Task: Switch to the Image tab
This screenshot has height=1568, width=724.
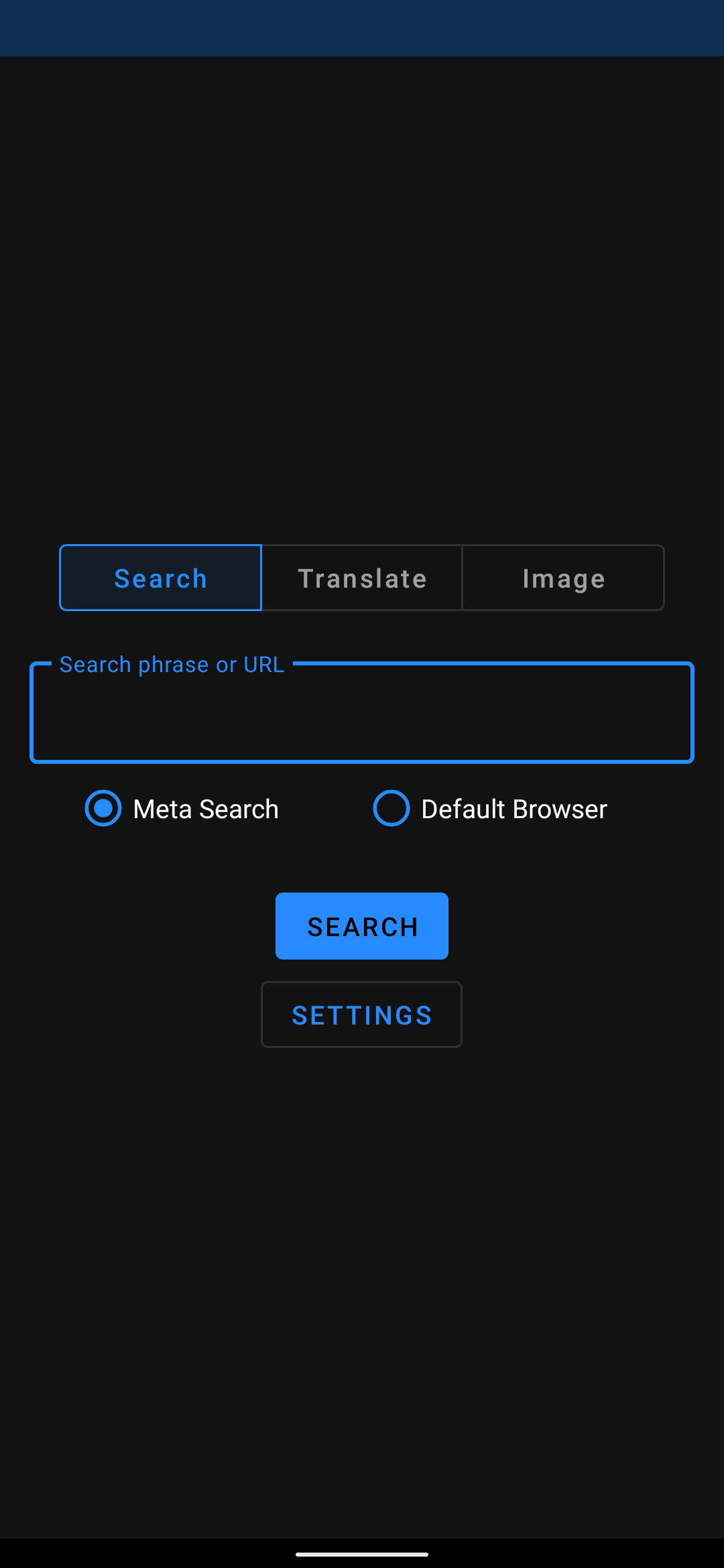Action: tap(563, 578)
